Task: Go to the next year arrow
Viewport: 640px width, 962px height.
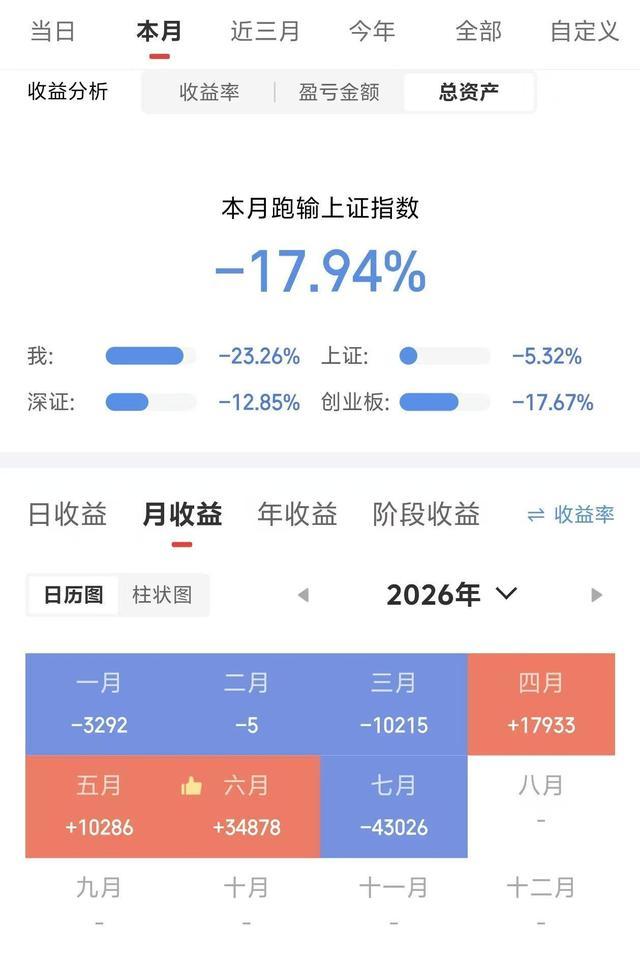Action: click(596, 595)
